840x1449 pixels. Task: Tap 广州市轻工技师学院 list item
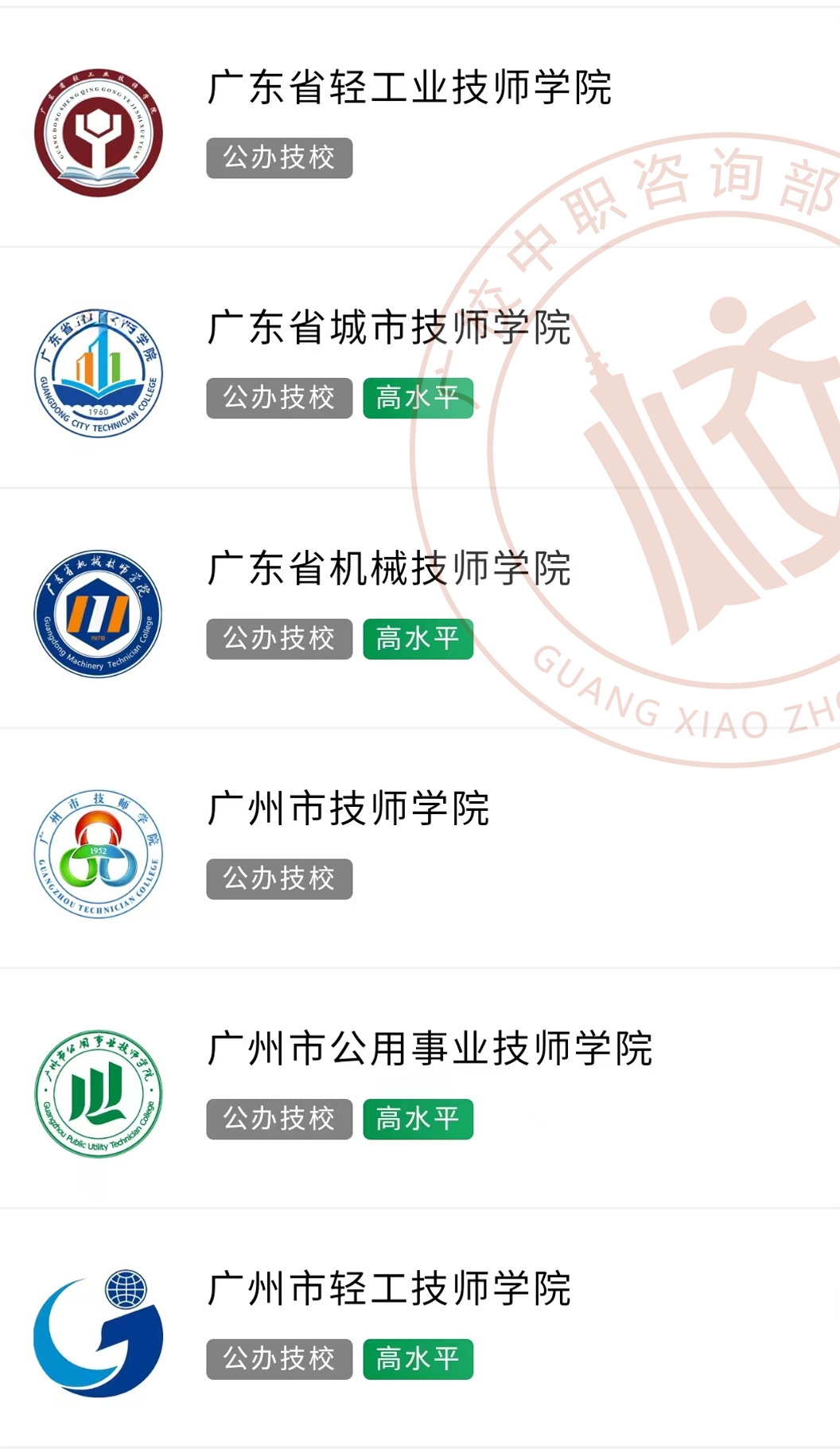pos(389,1289)
